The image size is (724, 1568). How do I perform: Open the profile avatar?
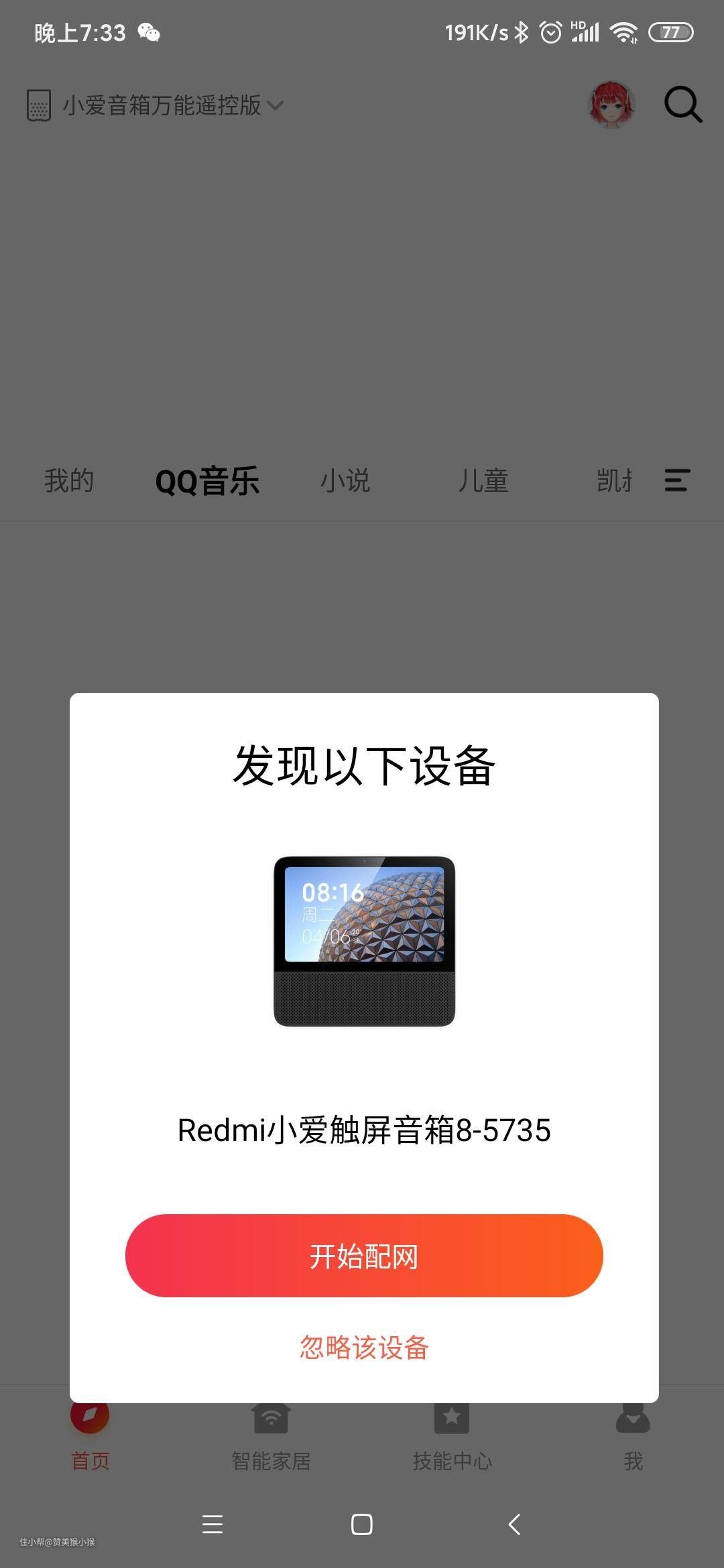point(611,105)
